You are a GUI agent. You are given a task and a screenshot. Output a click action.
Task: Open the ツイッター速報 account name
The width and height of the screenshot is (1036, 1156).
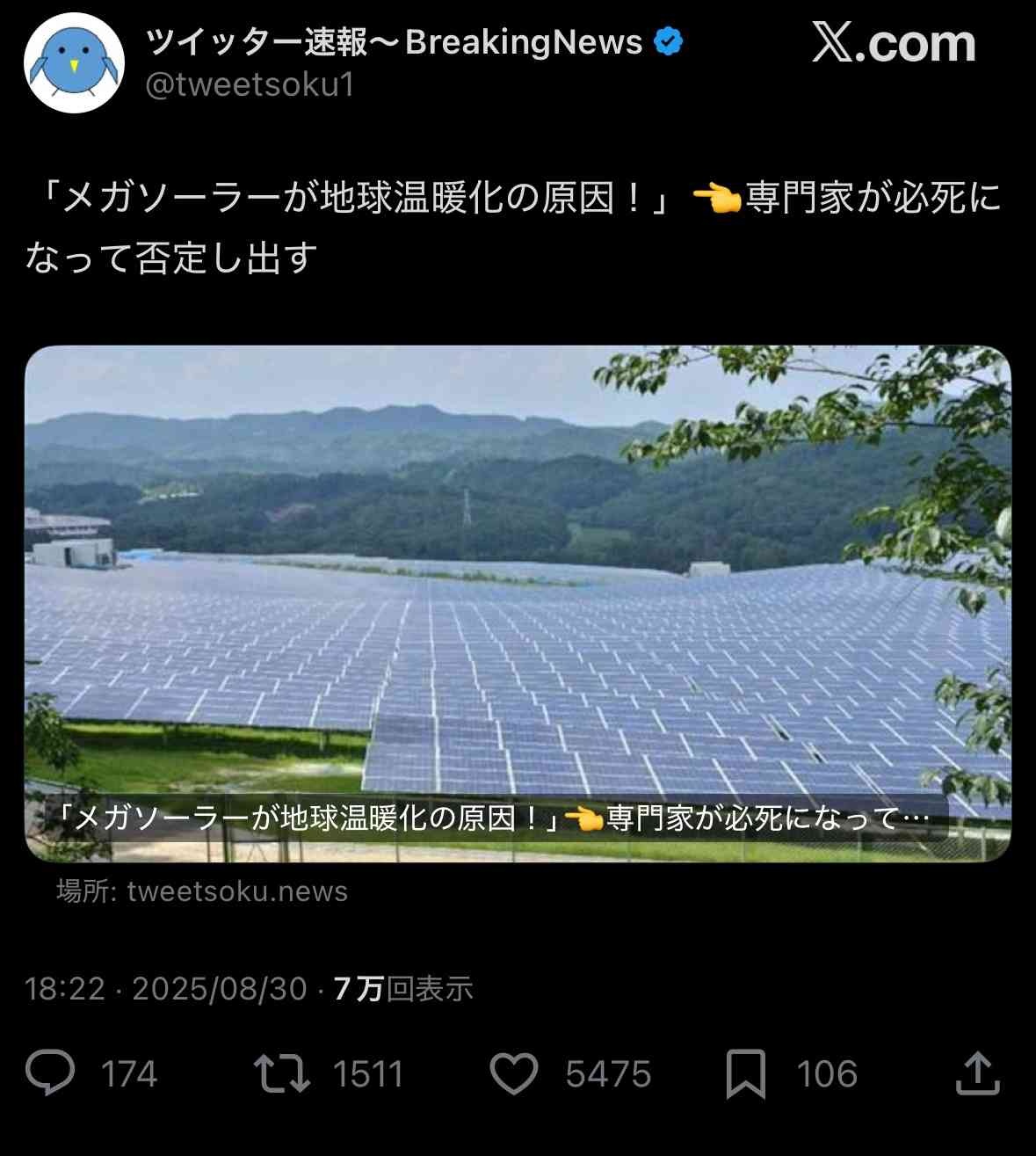[394, 41]
